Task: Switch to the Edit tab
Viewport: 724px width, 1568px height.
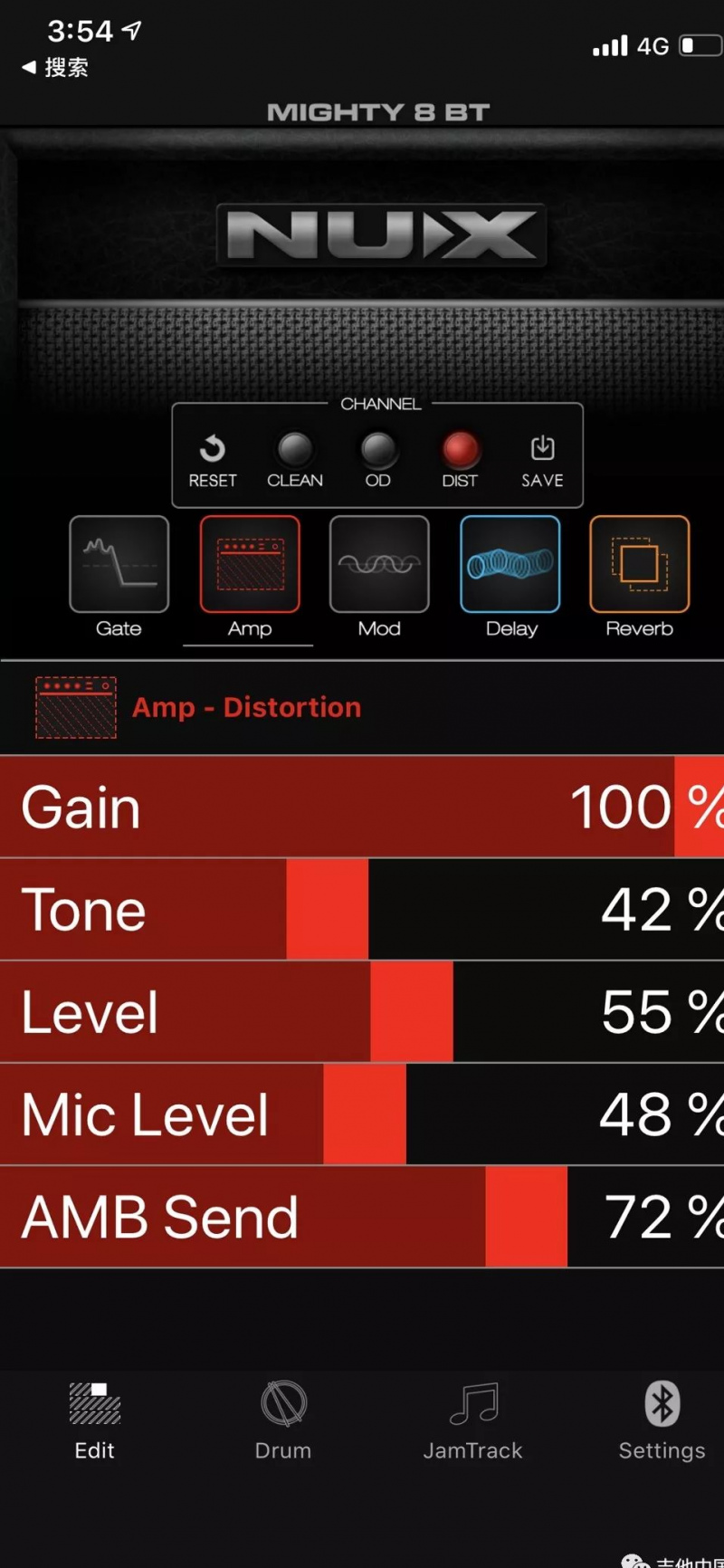Action: click(x=94, y=1420)
